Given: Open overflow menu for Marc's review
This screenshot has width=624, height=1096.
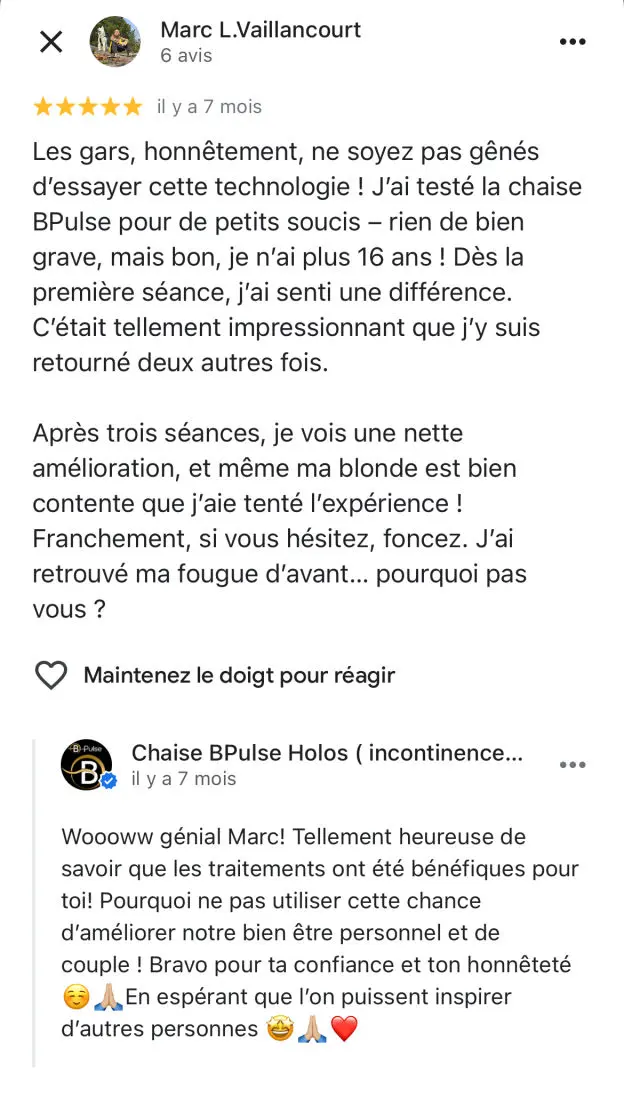Looking at the screenshot, I should click(x=572, y=42).
